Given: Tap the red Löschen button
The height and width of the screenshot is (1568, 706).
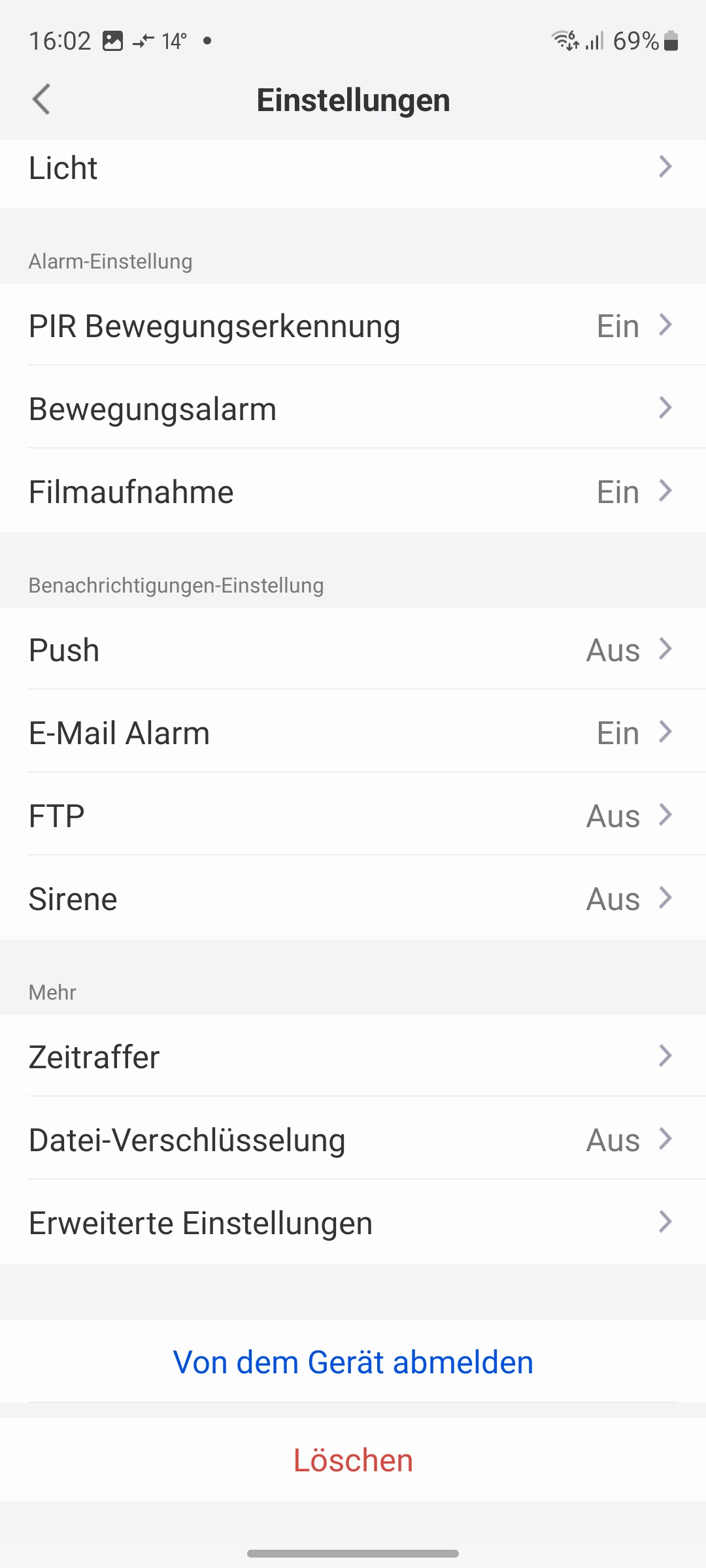Looking at the screenshot, I should click(353, 1460).
